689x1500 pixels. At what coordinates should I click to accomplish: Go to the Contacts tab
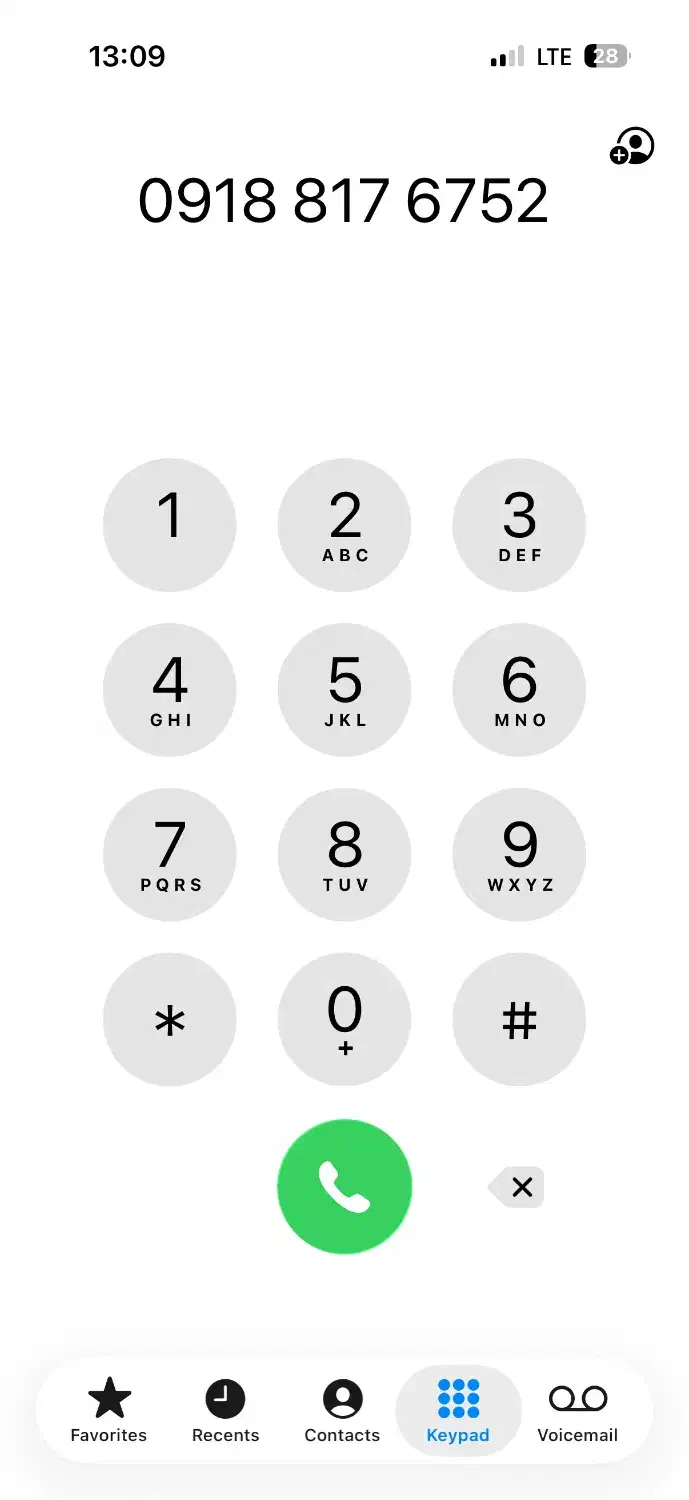342,1411
